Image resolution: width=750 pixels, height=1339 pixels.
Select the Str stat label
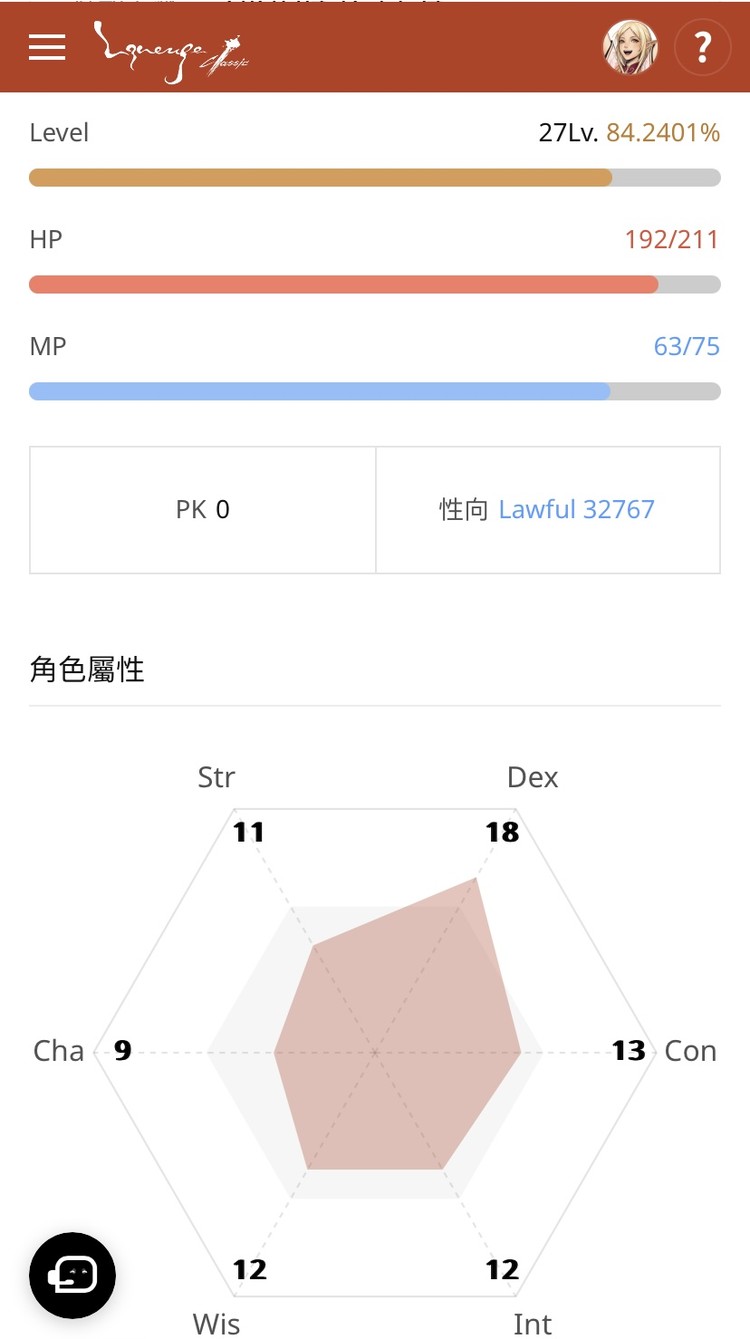coord(216,777)
